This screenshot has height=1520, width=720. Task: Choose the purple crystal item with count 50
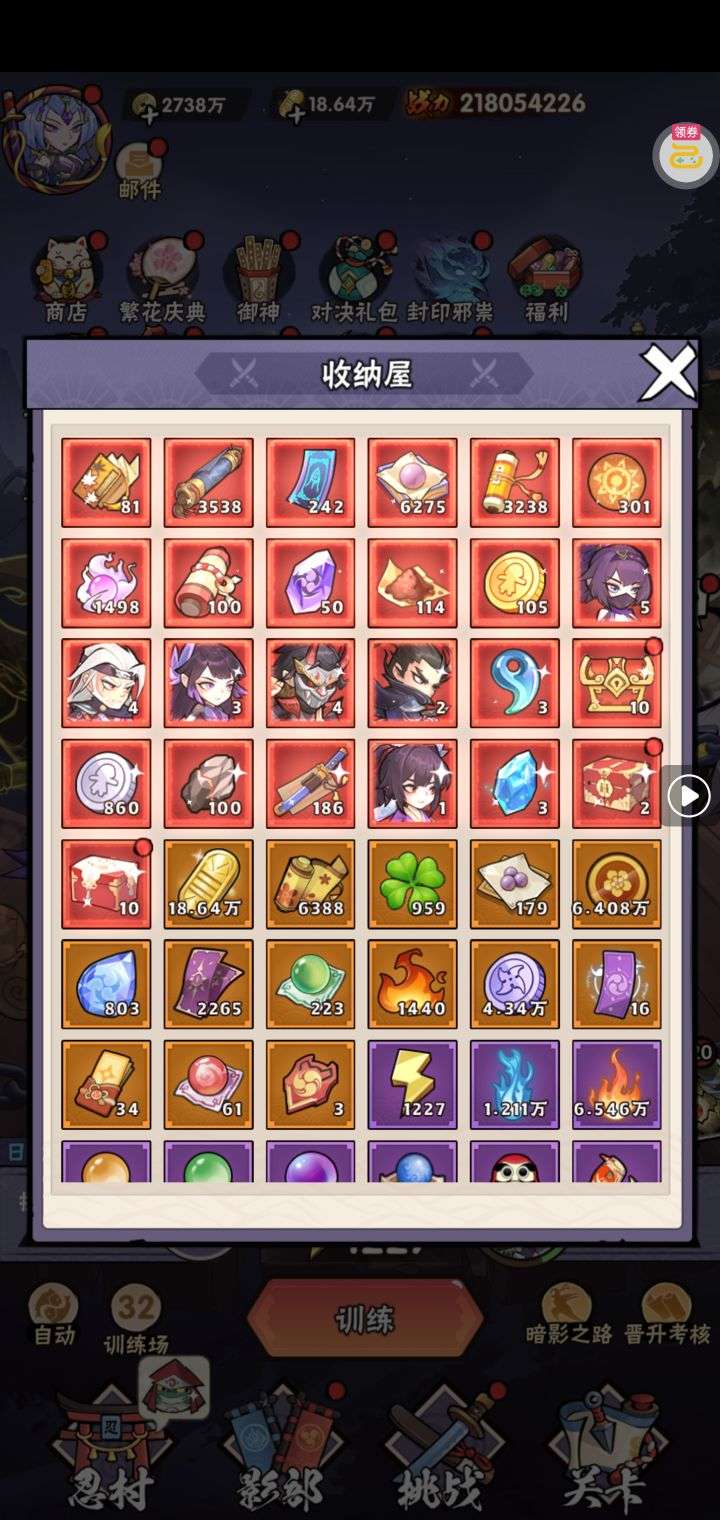310,583
